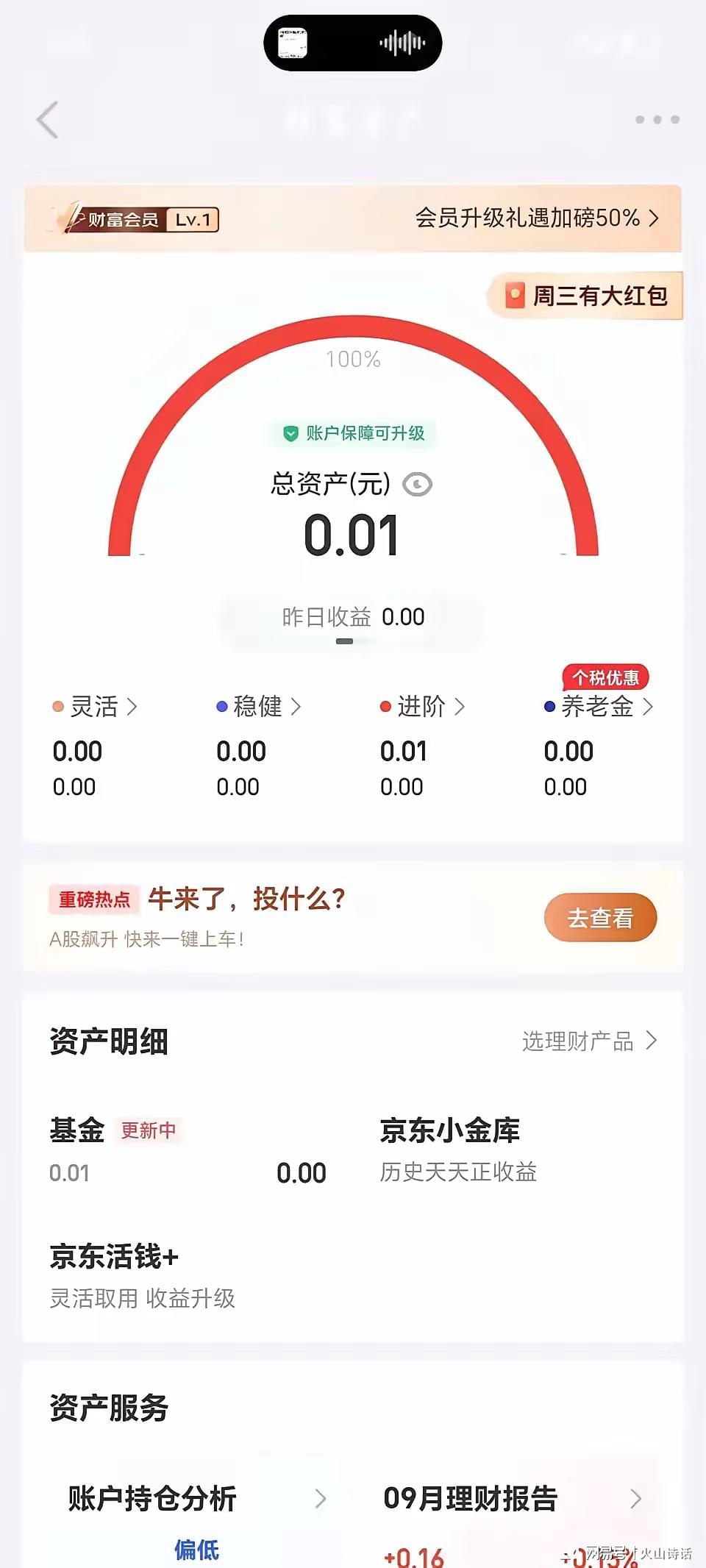The image size is (706, 1568).
Task: Click the 重磅热点 hot topic label
Action: 94,899
